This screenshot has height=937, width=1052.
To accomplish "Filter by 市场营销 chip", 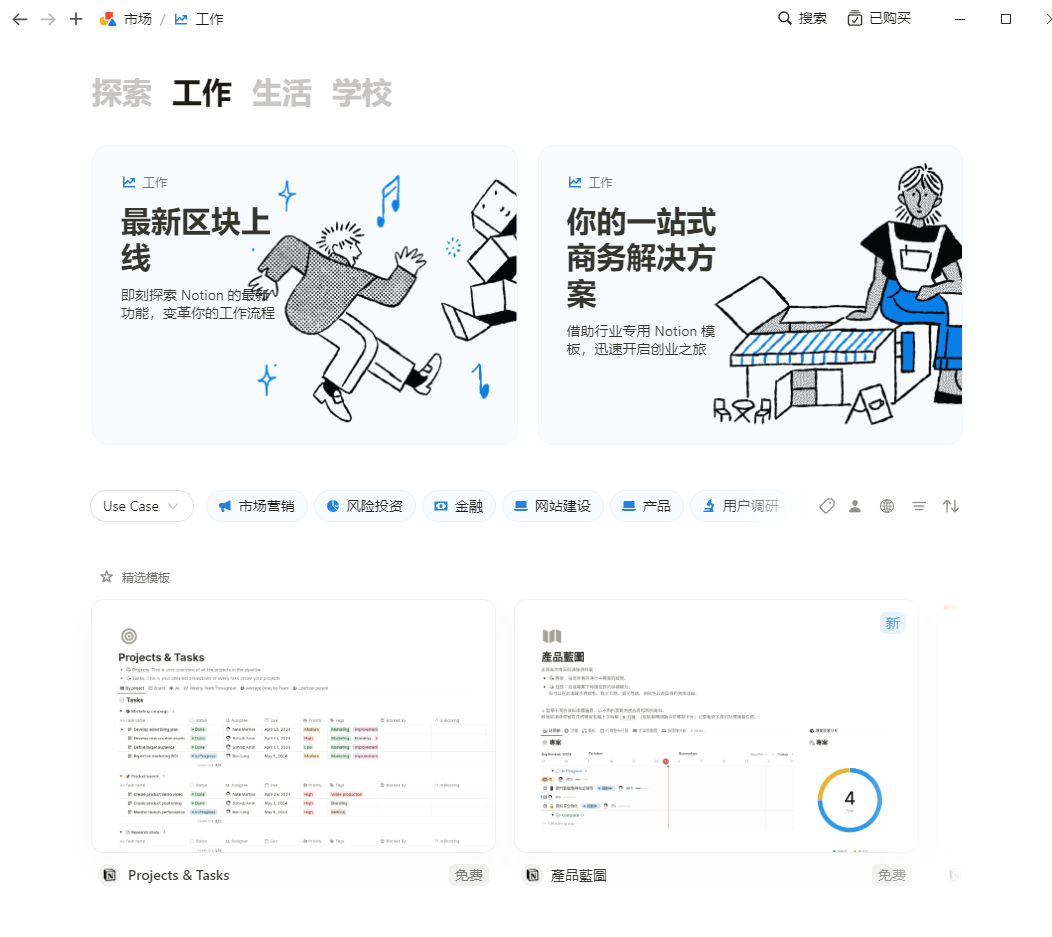I will tap(256, 506).
